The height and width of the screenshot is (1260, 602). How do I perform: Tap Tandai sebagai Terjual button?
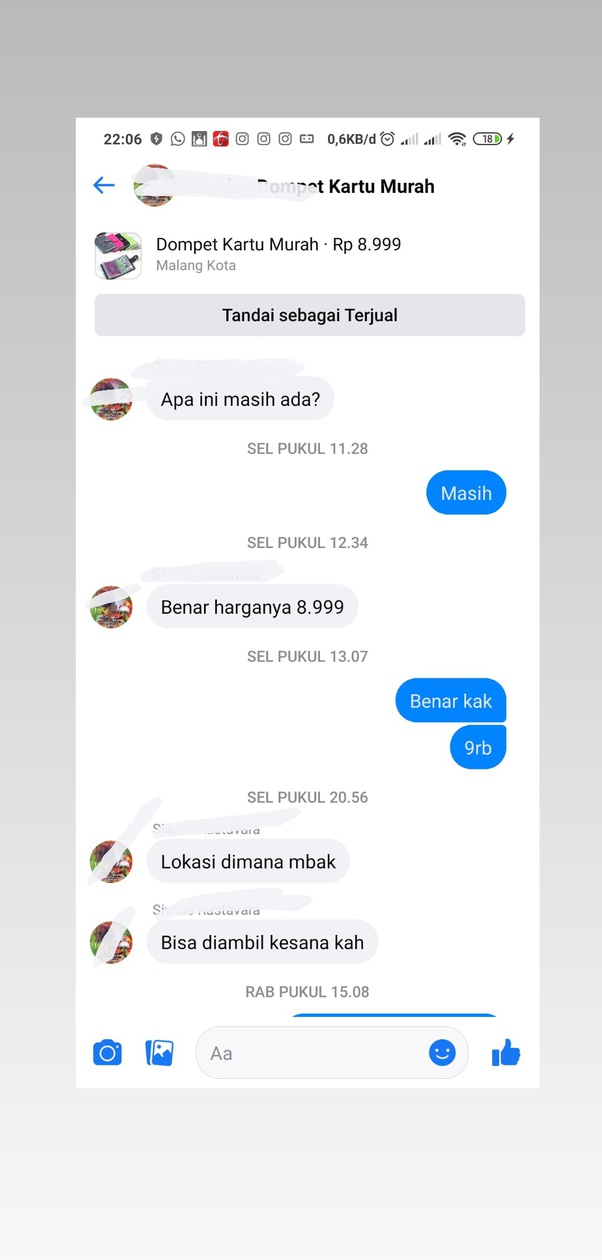click(310, 315)
